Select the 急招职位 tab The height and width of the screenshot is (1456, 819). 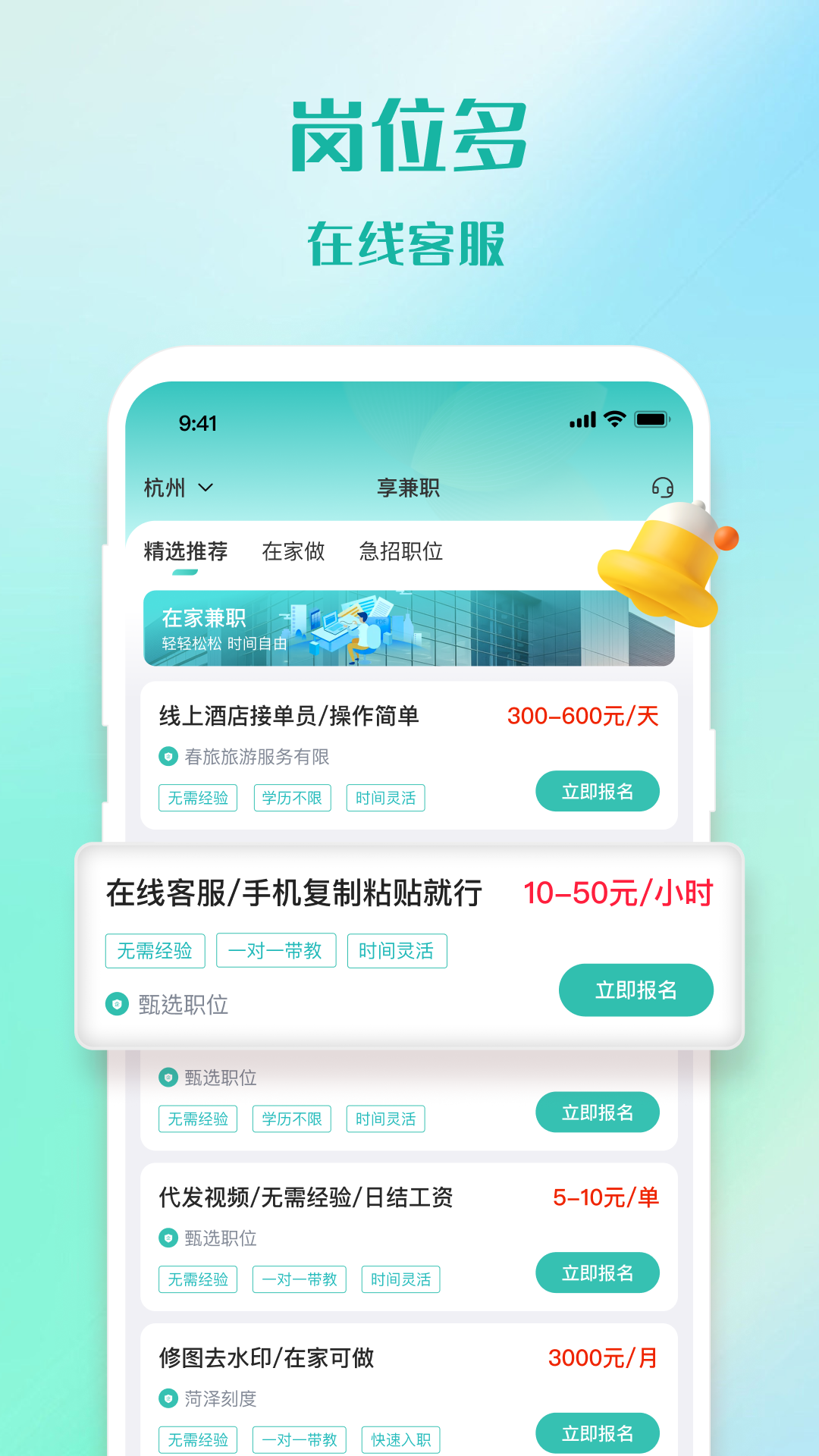click(x=402, y=552)
